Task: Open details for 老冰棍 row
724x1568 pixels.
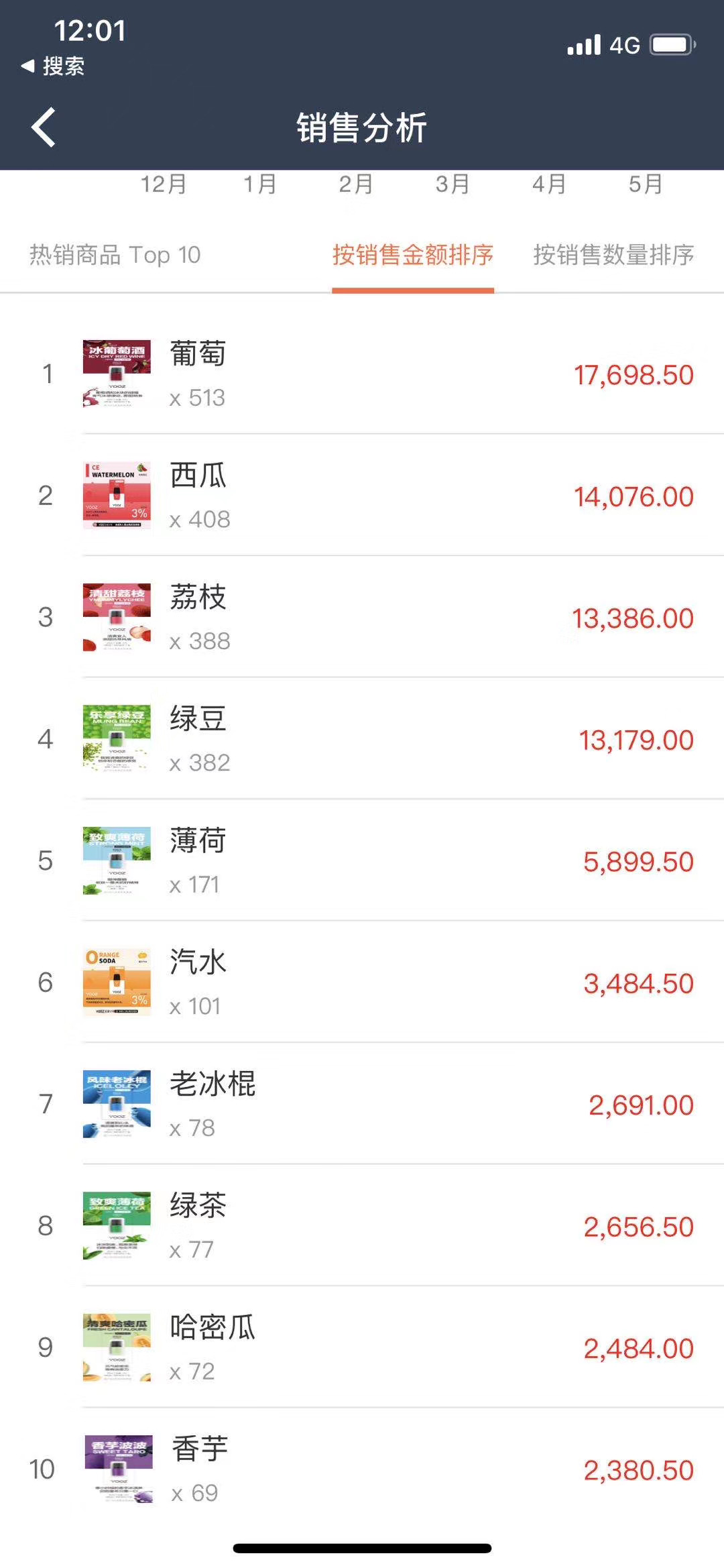Action: pyautogui.click(x=362, y=1103)
